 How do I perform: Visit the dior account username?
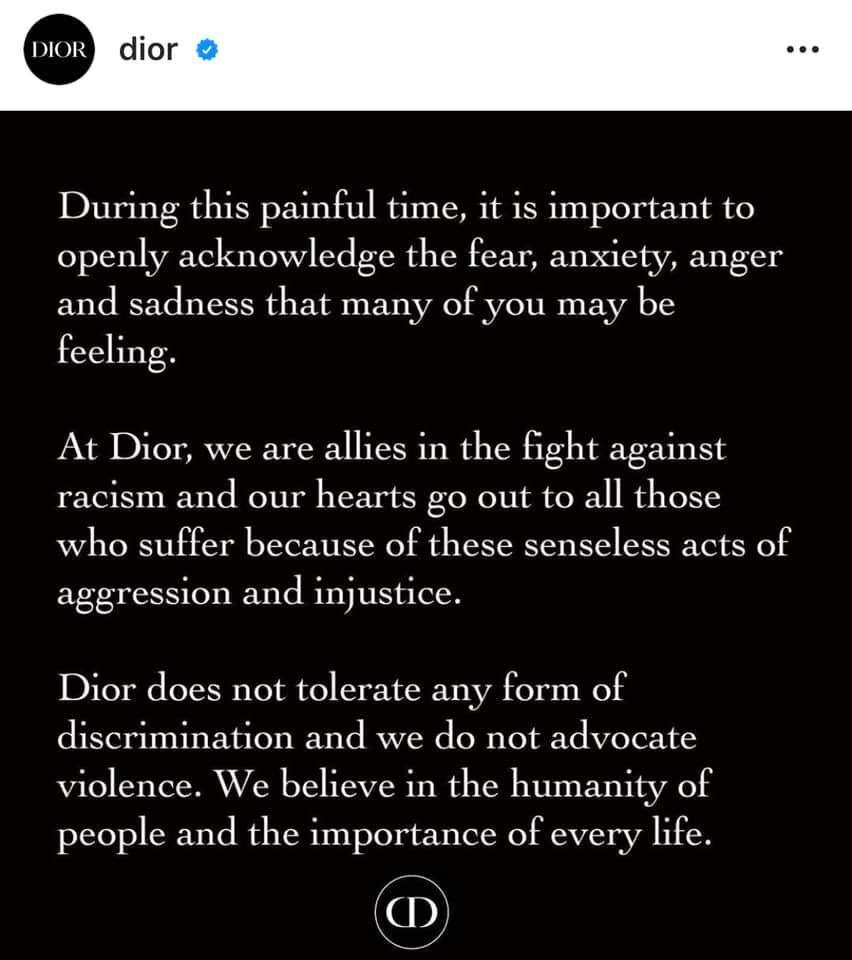[148, 48]
